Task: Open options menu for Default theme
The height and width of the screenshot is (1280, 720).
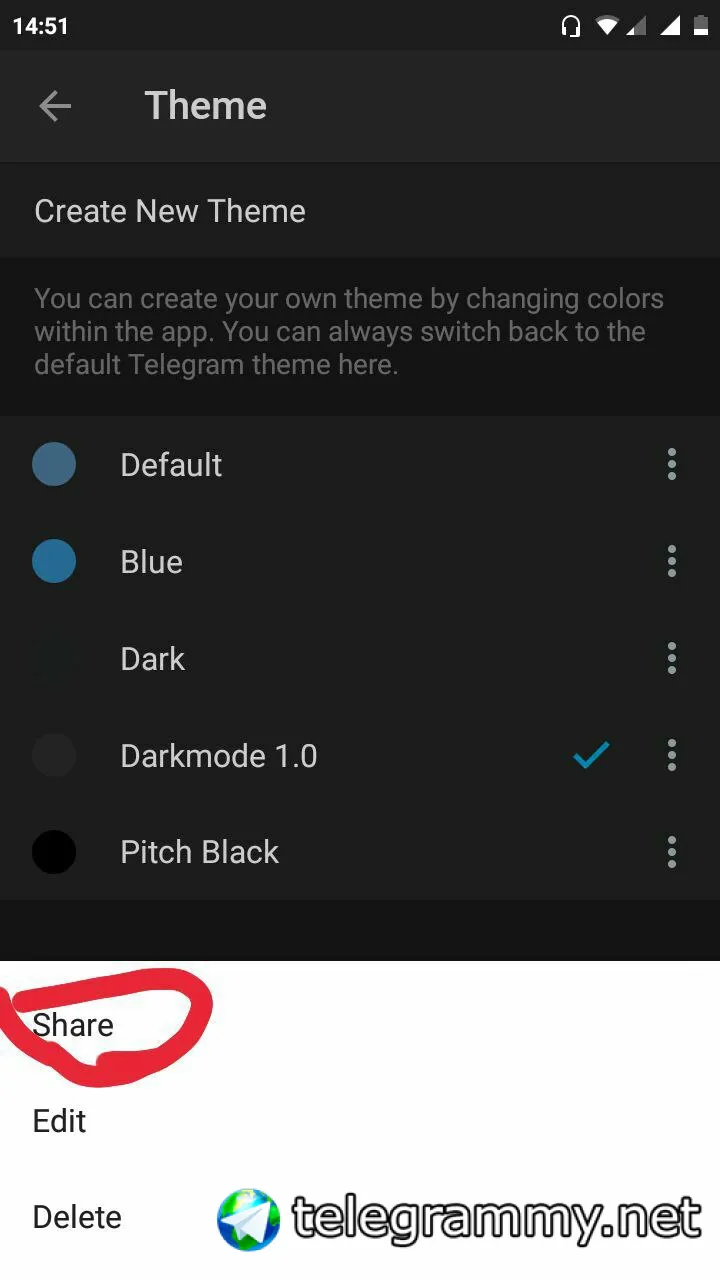Action: click(x=671, y=464)
